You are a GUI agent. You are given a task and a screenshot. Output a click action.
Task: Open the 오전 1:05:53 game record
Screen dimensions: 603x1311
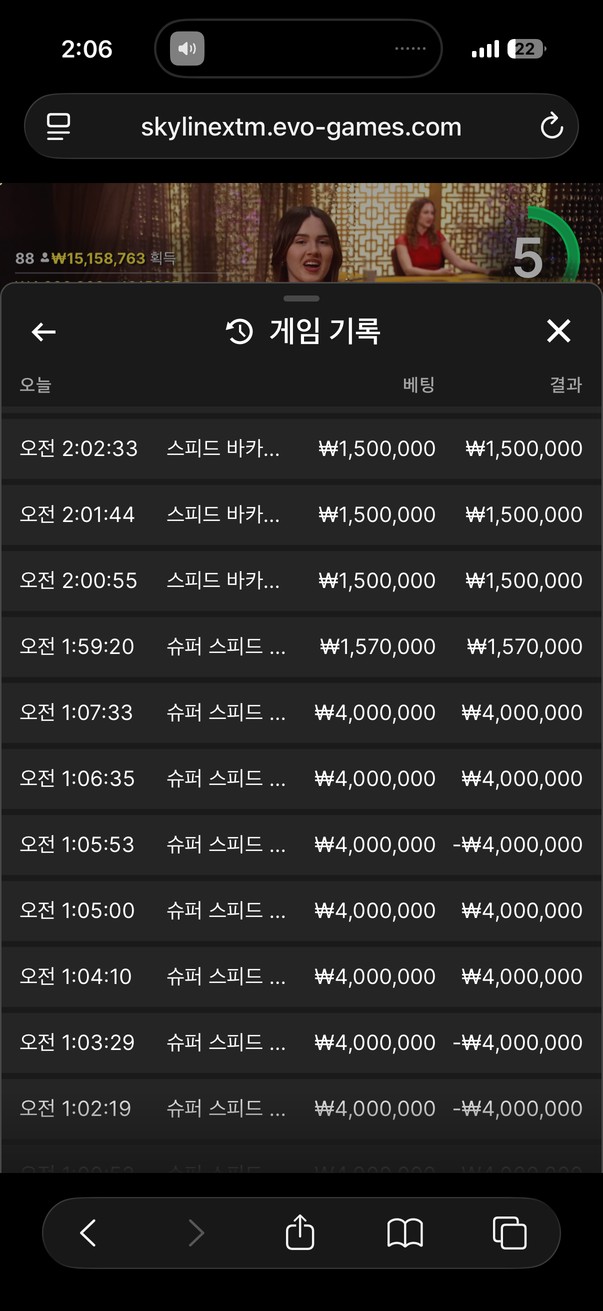(x=301, y=844)
